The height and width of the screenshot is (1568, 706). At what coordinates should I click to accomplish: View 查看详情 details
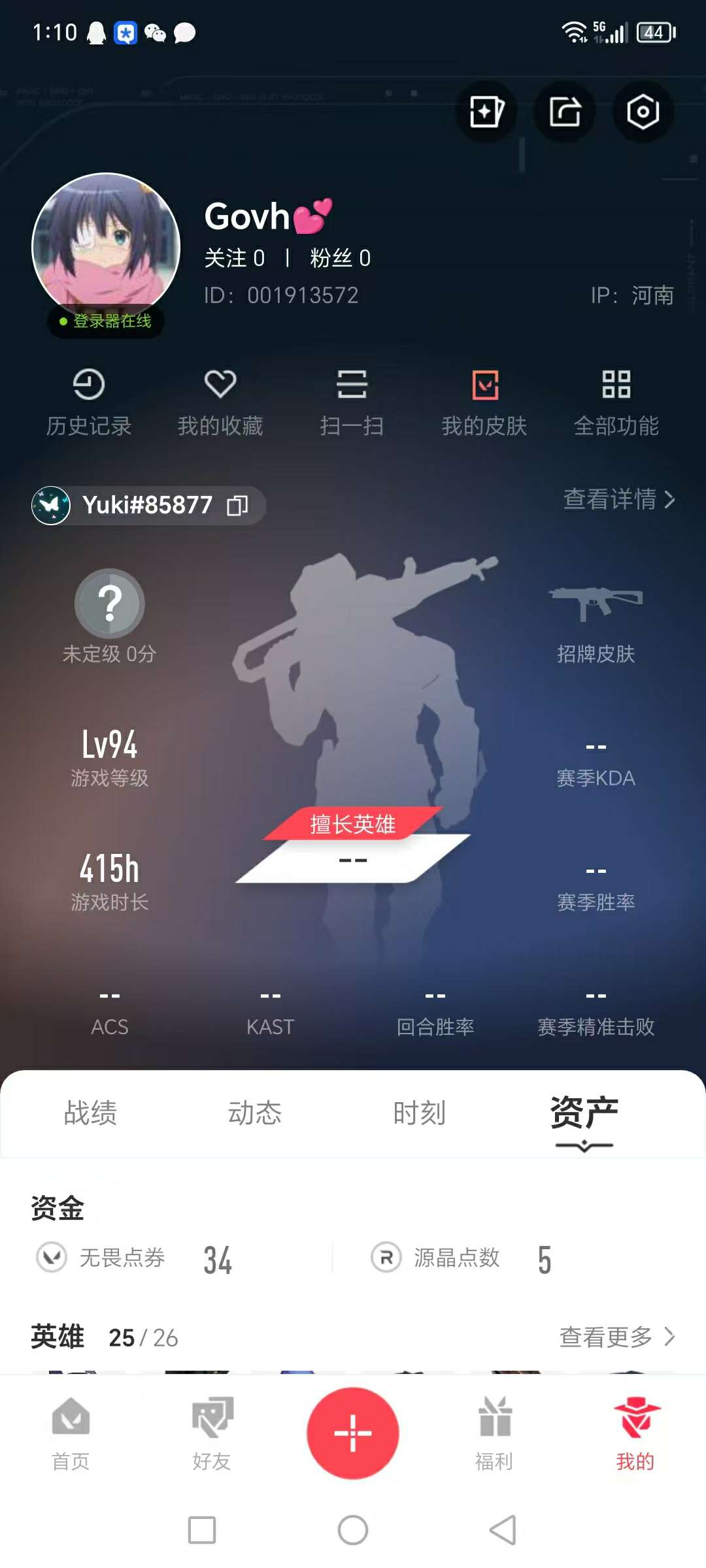click(x=619, y=499)
